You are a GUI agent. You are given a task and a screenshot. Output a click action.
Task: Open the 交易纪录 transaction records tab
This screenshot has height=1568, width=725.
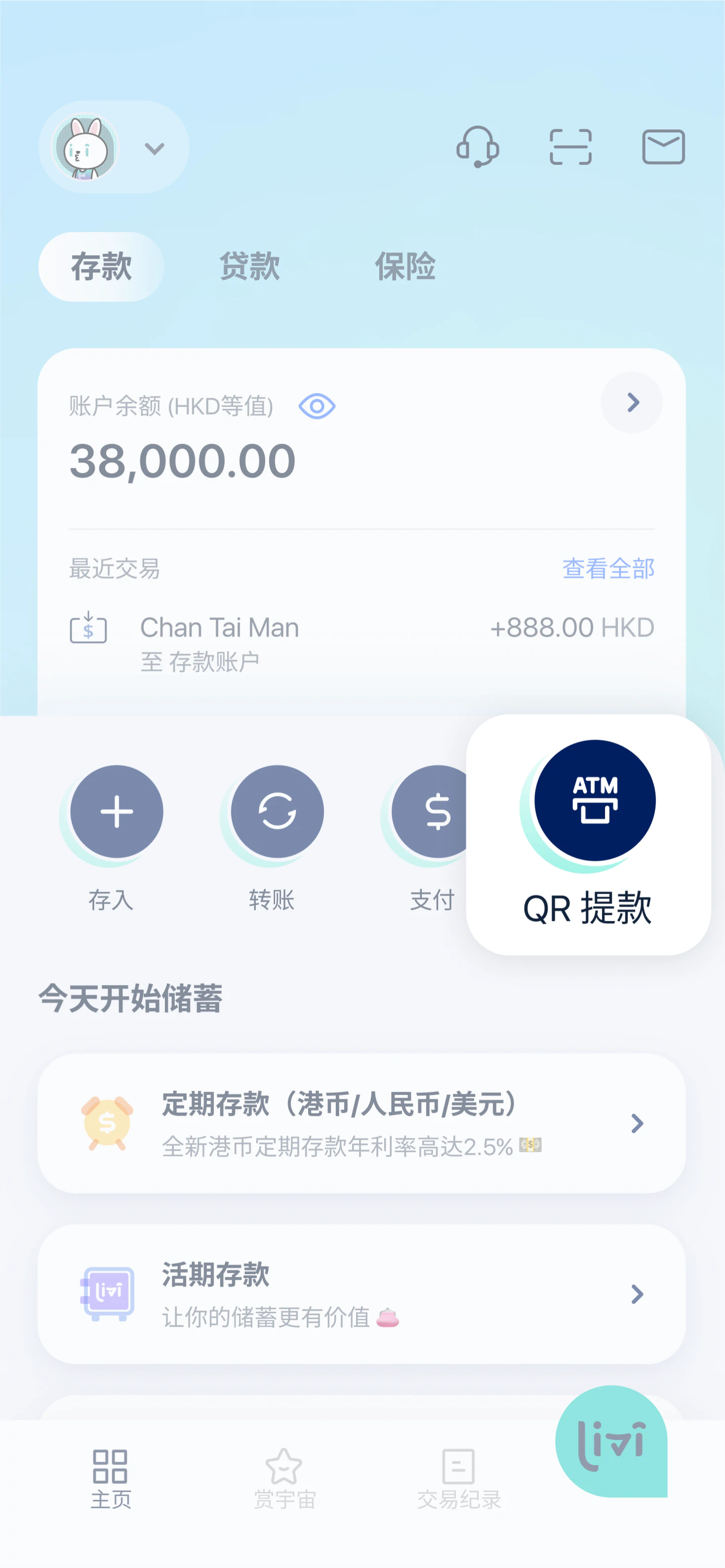(x=458, y=1479)
